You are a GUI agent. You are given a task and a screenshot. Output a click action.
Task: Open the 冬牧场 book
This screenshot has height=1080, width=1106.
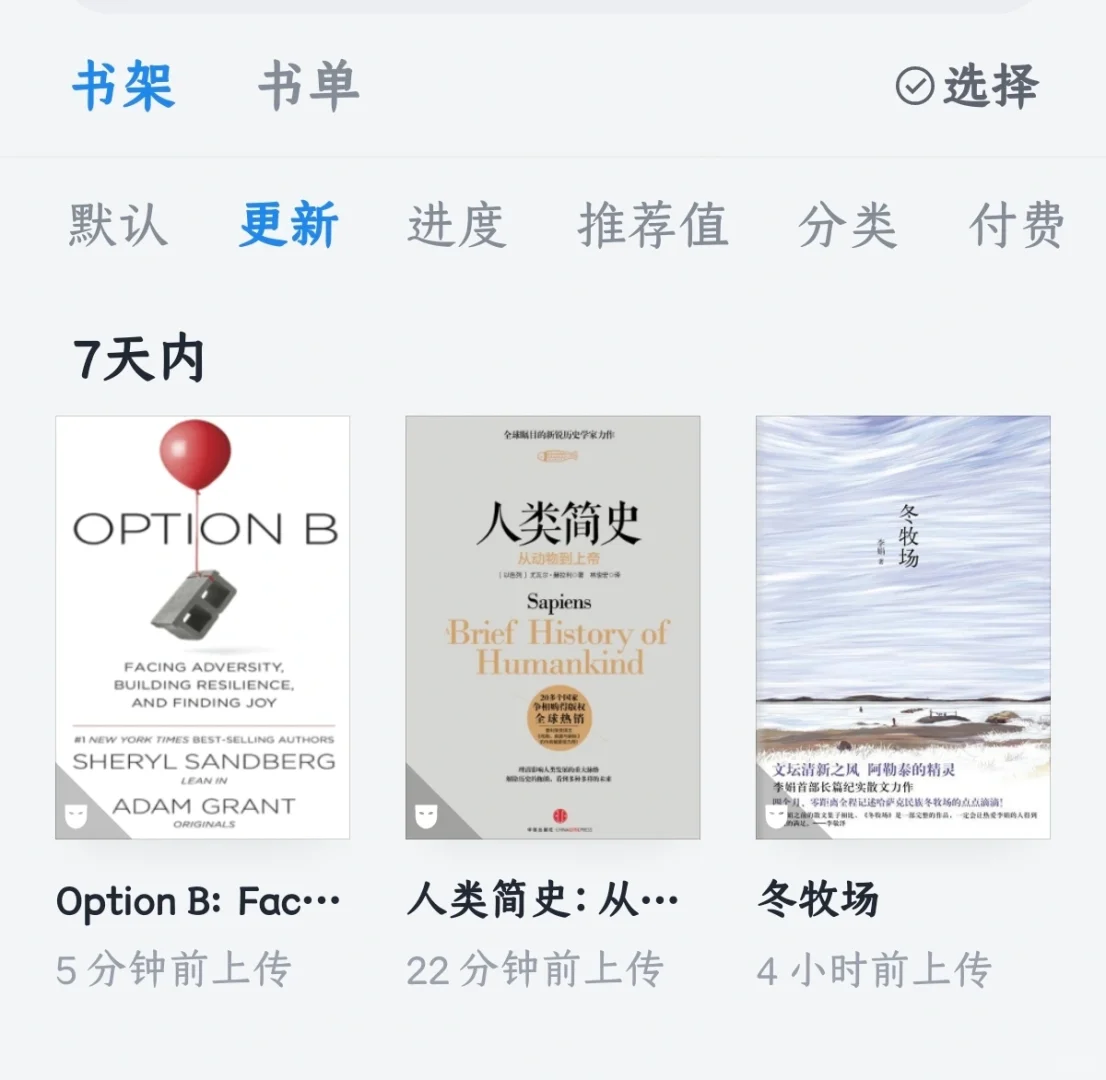coord(902,627)
